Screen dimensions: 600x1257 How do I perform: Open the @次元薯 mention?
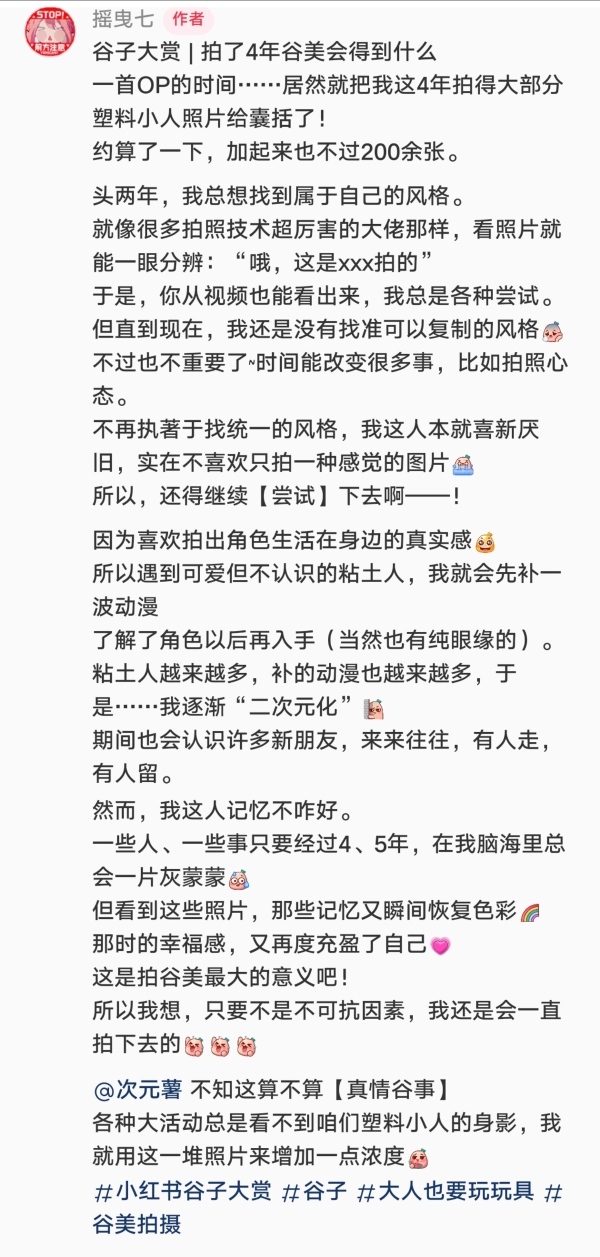[x=136, y=1090]
